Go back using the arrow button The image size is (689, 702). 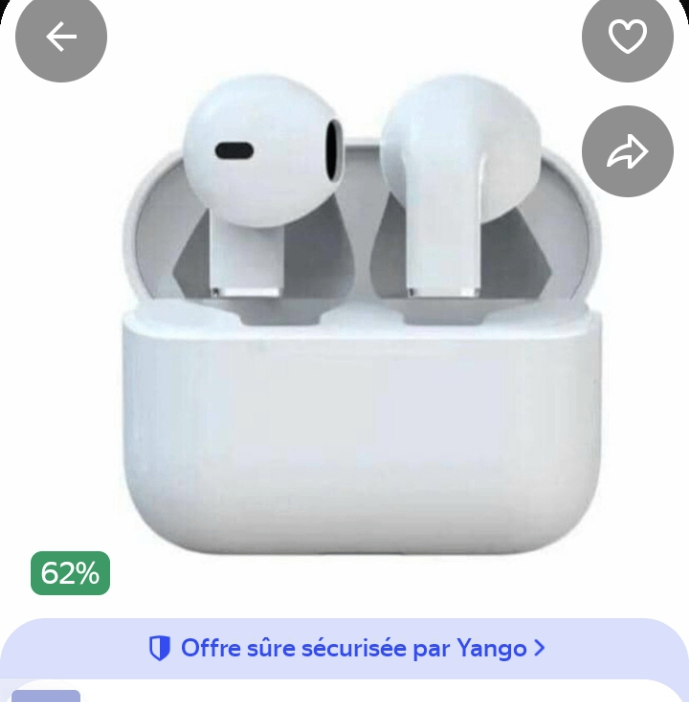pos(61,38)
